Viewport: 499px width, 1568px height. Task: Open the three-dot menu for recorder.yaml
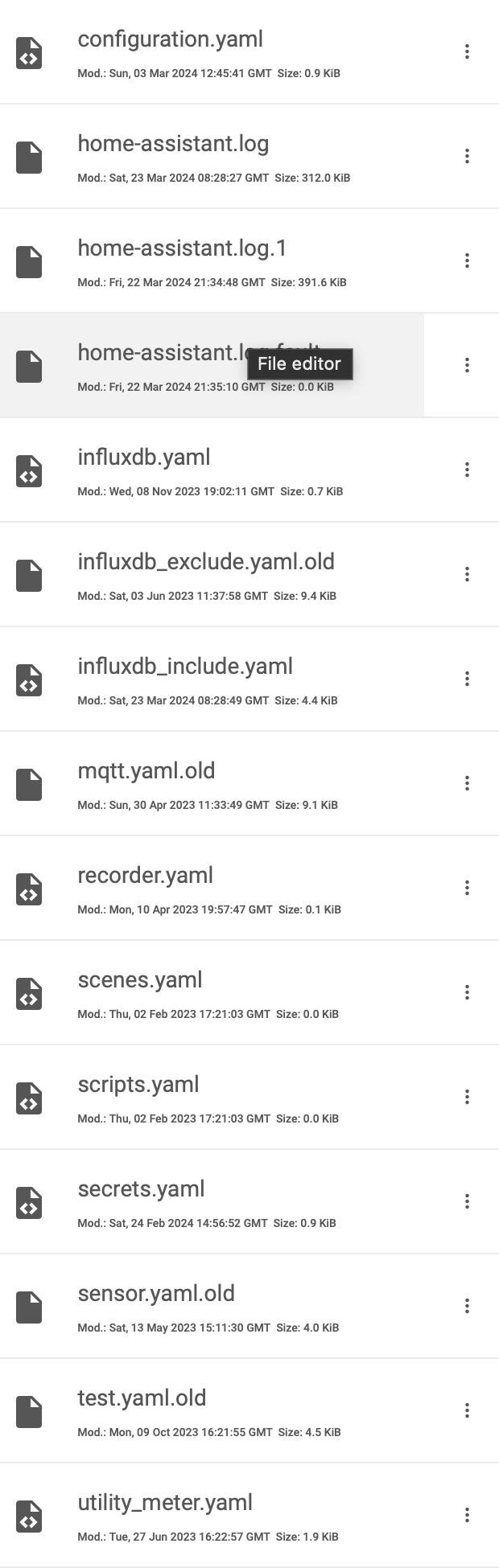point(467,889)
